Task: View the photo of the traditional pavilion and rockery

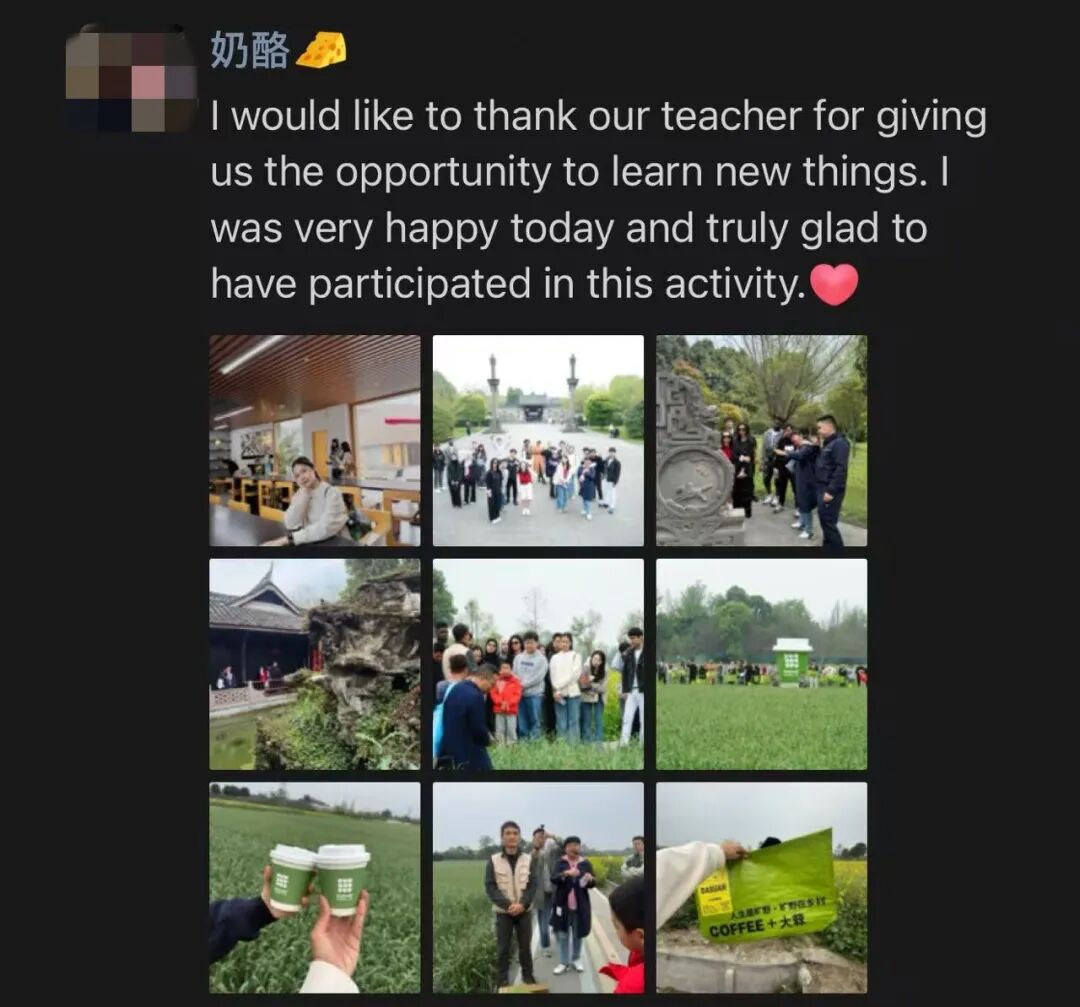Action: [315, 664]
